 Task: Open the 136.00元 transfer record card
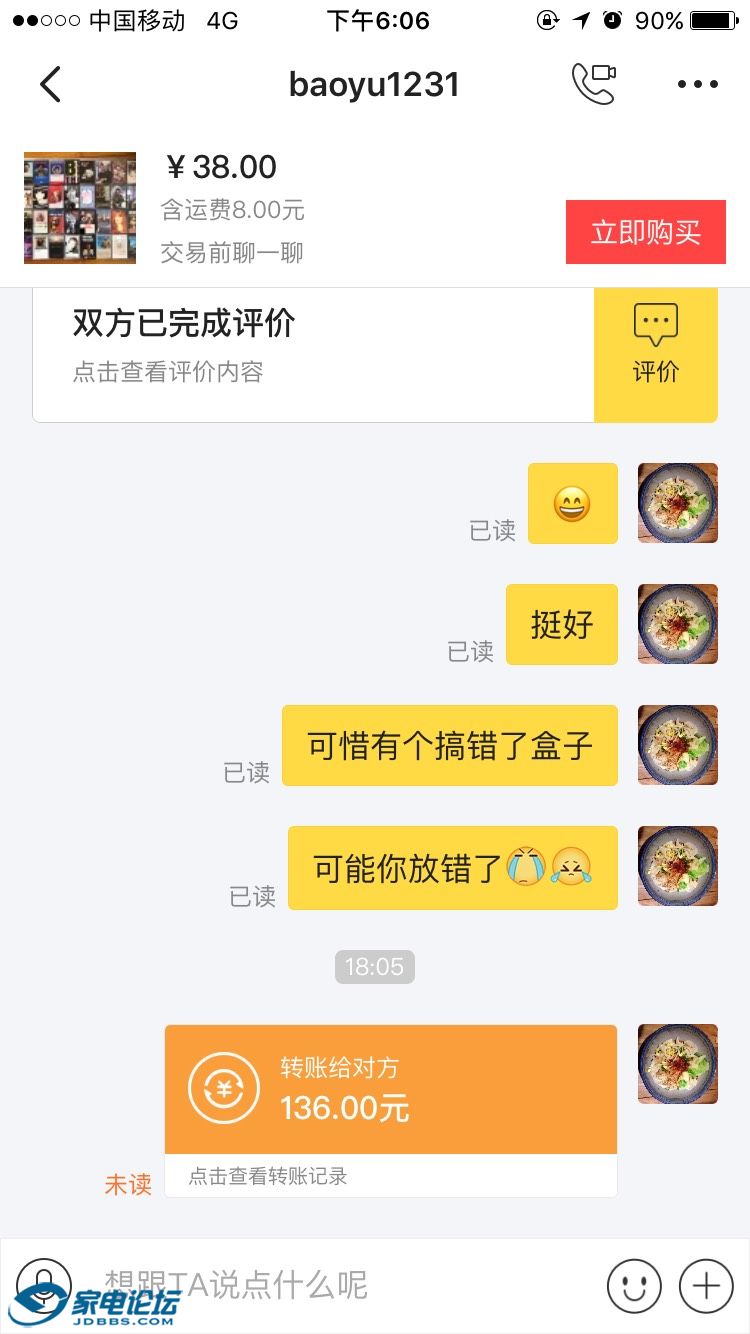pos(390,1108)
